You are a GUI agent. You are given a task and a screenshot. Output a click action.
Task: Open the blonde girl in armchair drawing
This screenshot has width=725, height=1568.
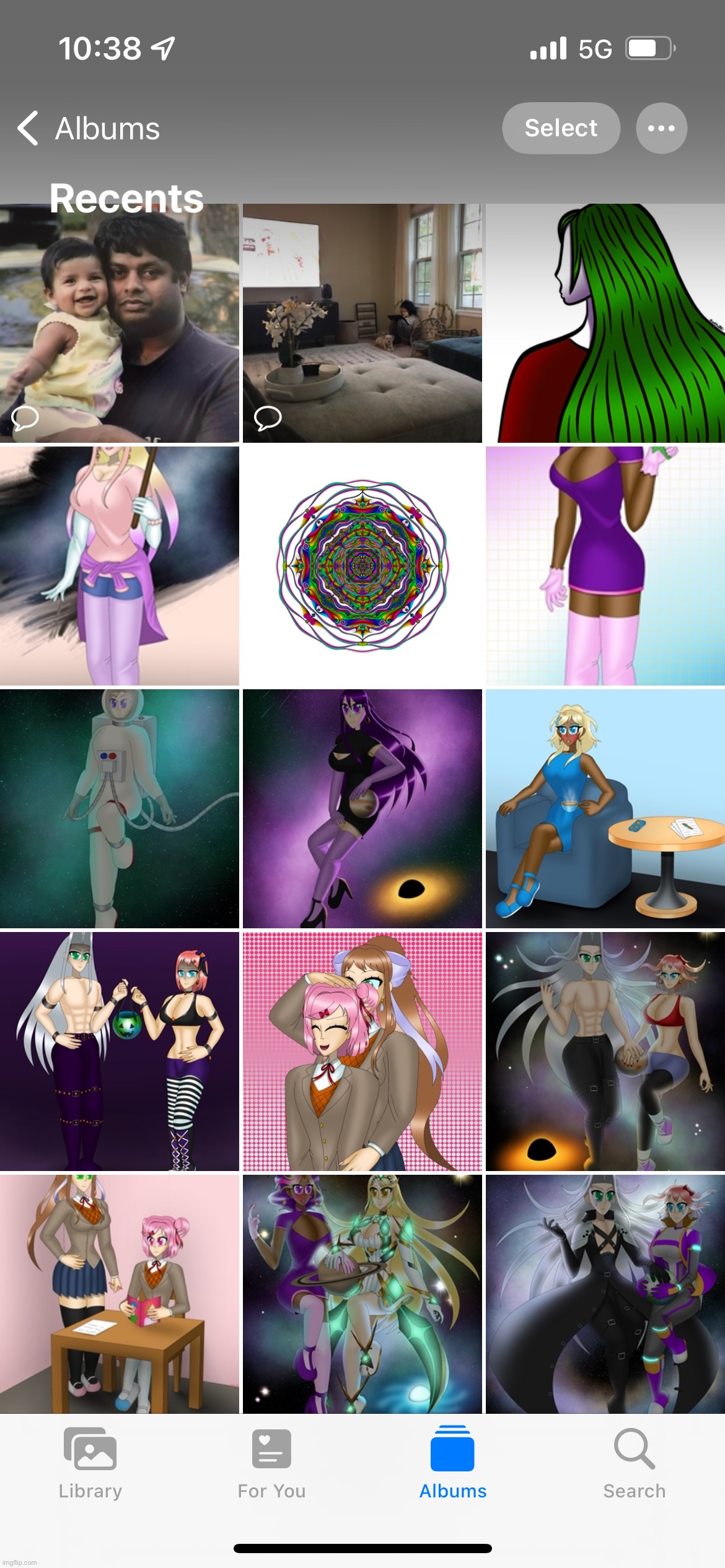[605, 808]
